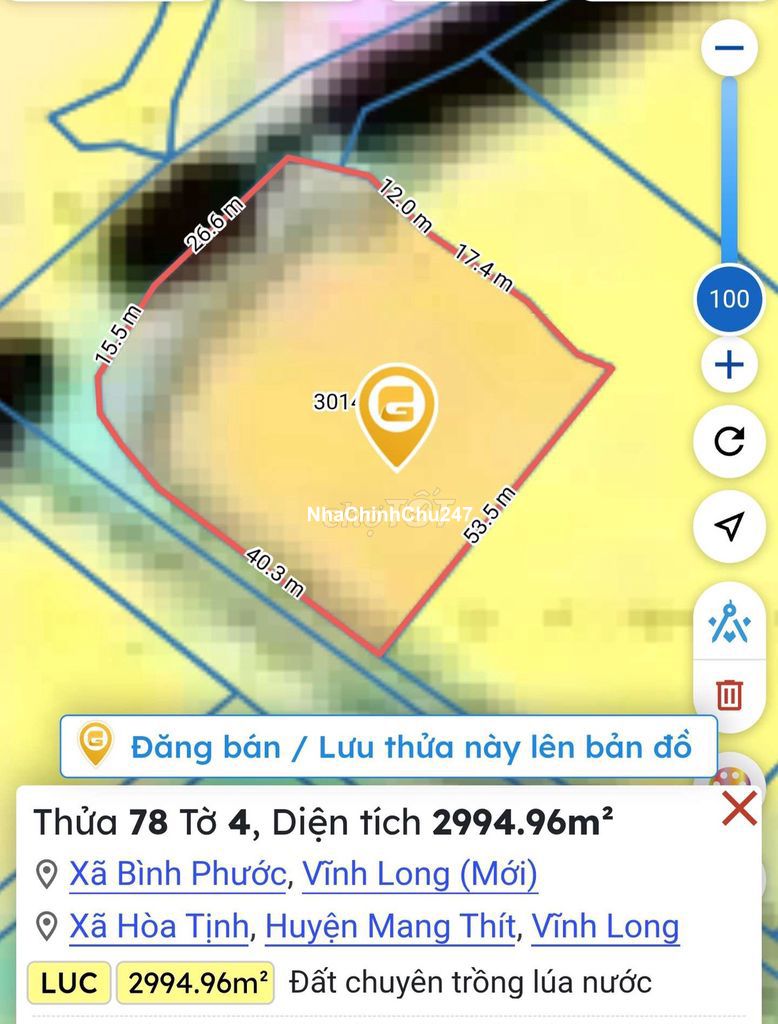
Task: Open the Xã Hòa Tịnh link
Action: 158,927
